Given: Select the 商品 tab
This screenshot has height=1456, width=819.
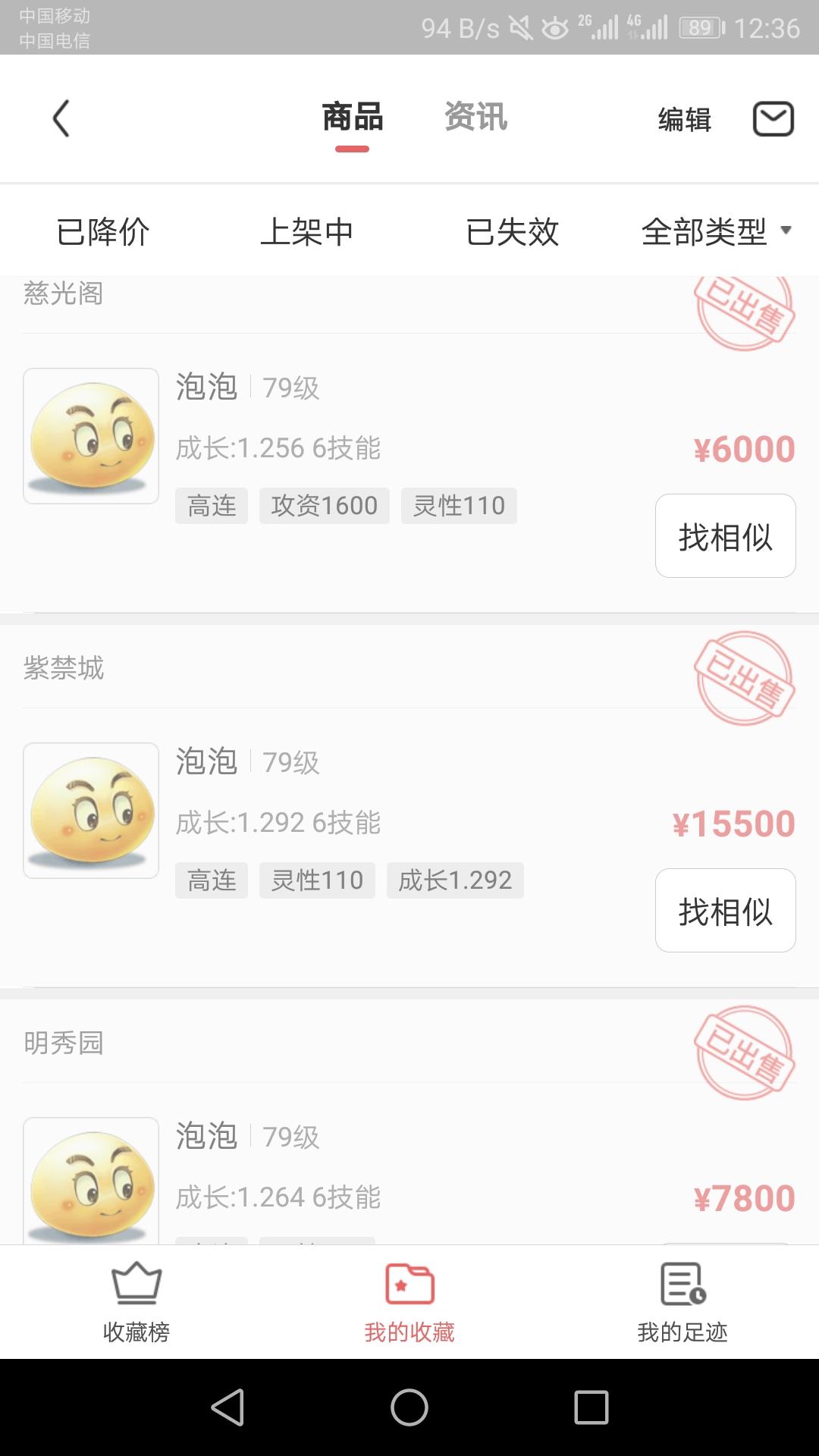Looking at the screenshot, I should point(353,118).
